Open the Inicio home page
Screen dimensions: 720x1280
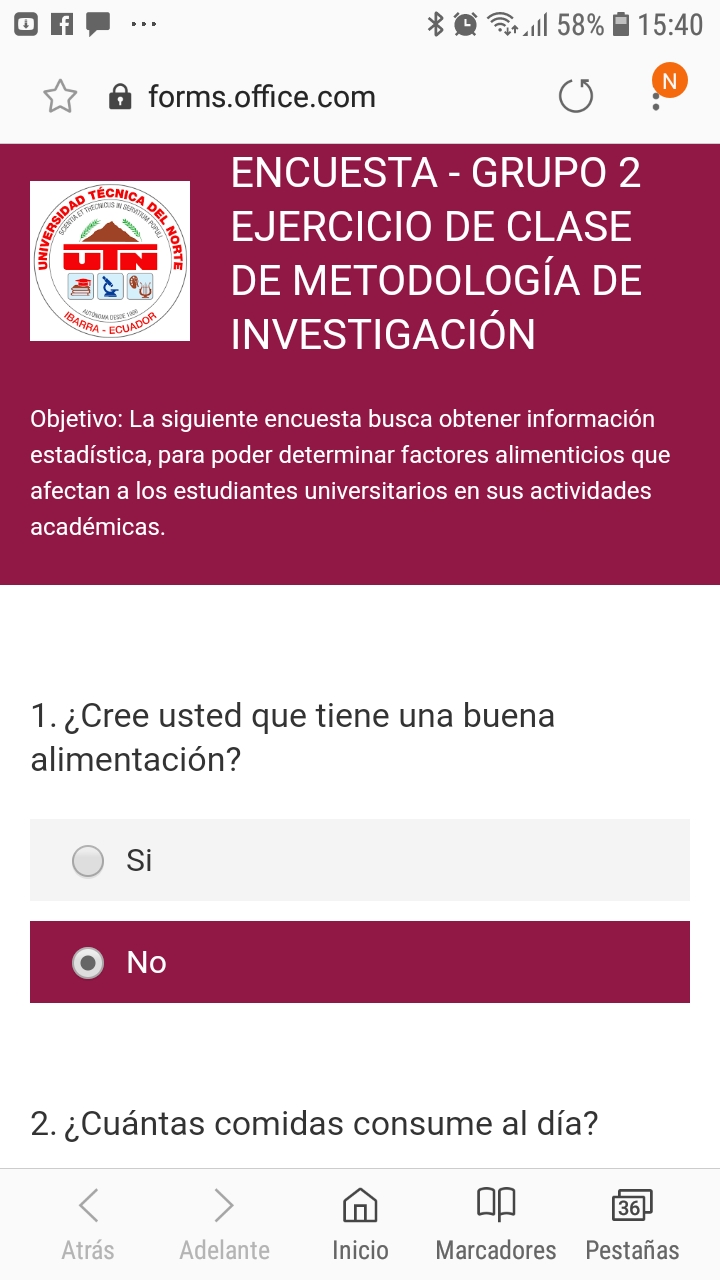[360, 1224]
